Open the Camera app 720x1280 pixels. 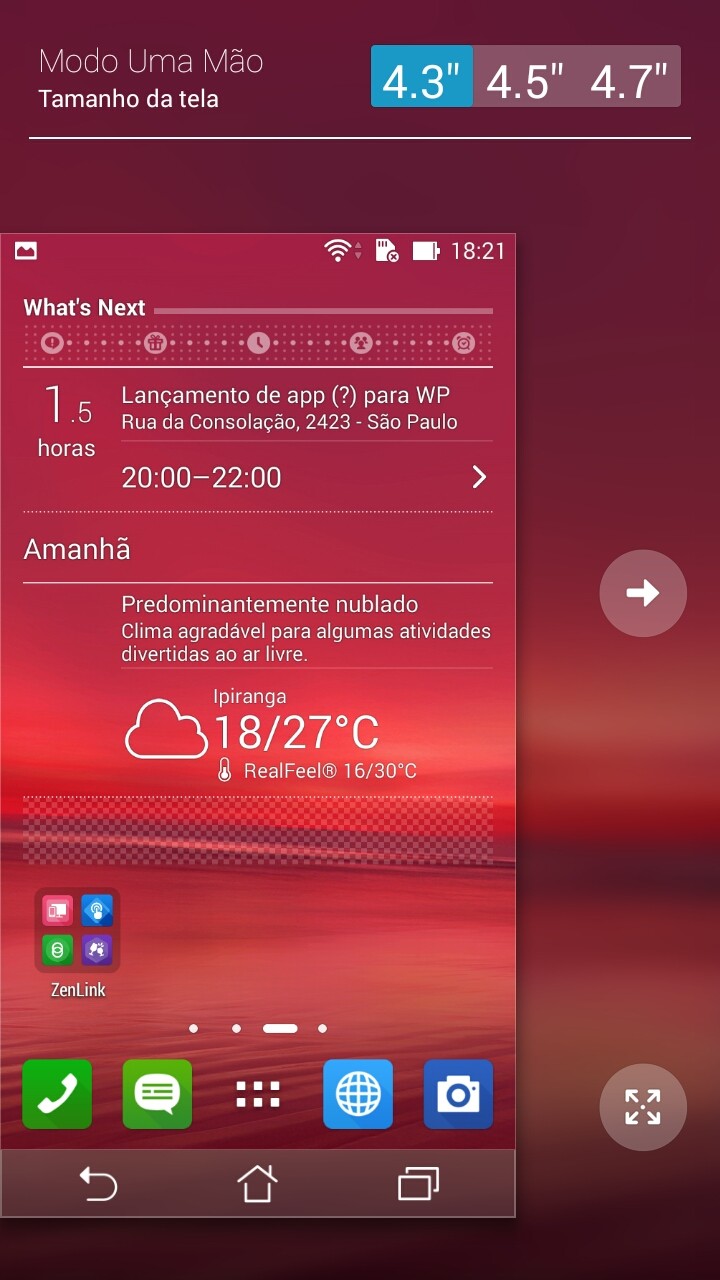[458, 1094]
